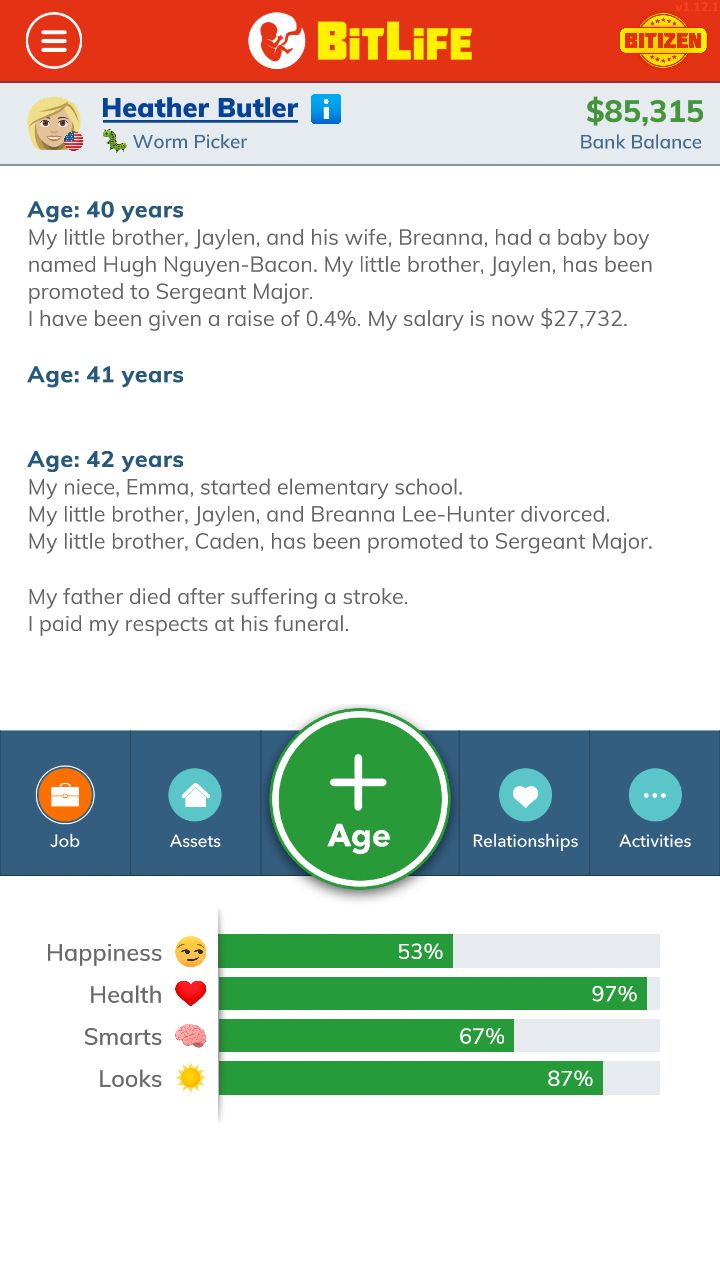Open the Activities menu
Viewport: 720px width, 1280px height.
pos(655,803)
